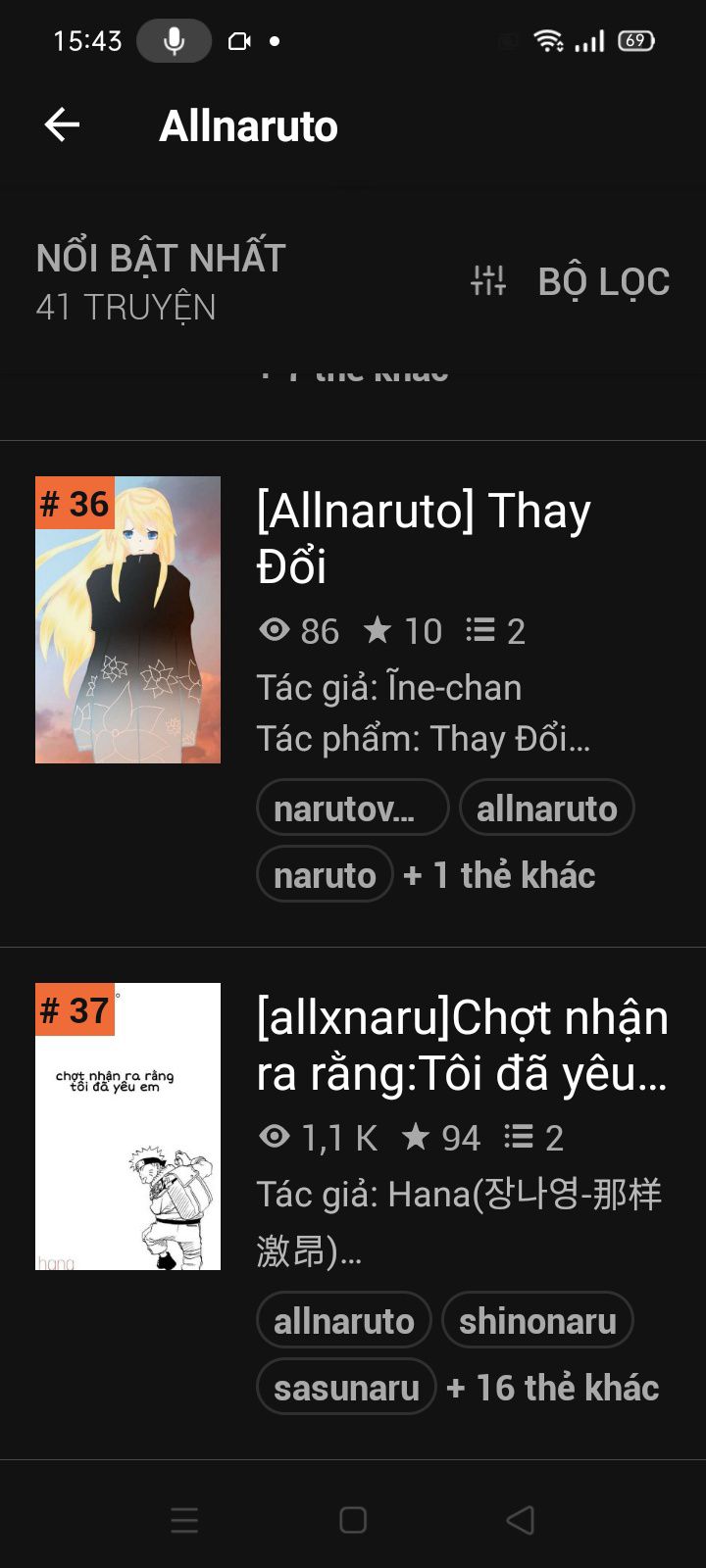Open the story Chợt nhận ra rằng
The width and height of the screenshot is (706, 1568).
462,1046
